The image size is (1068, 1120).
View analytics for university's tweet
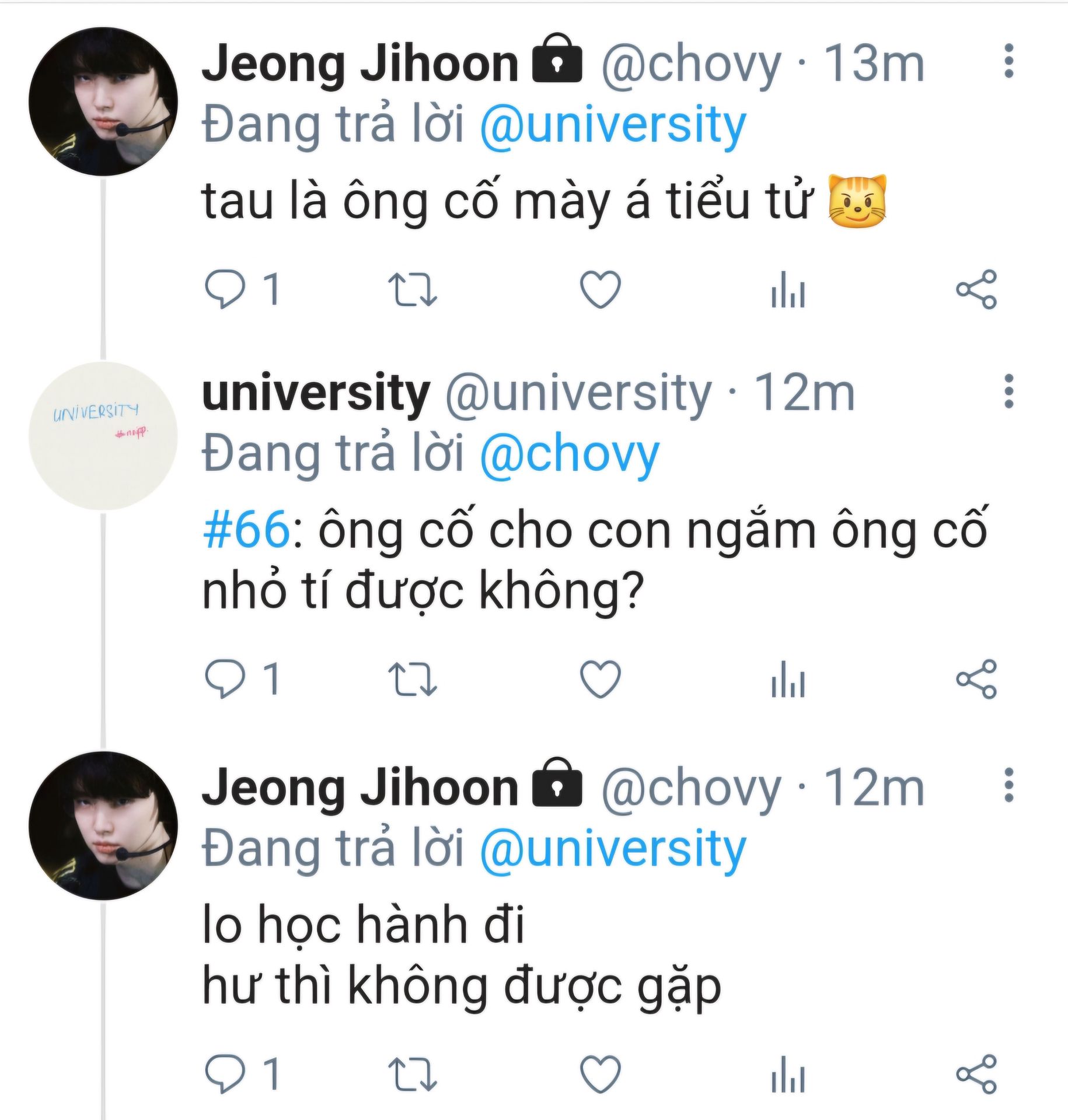click(788, 679)
